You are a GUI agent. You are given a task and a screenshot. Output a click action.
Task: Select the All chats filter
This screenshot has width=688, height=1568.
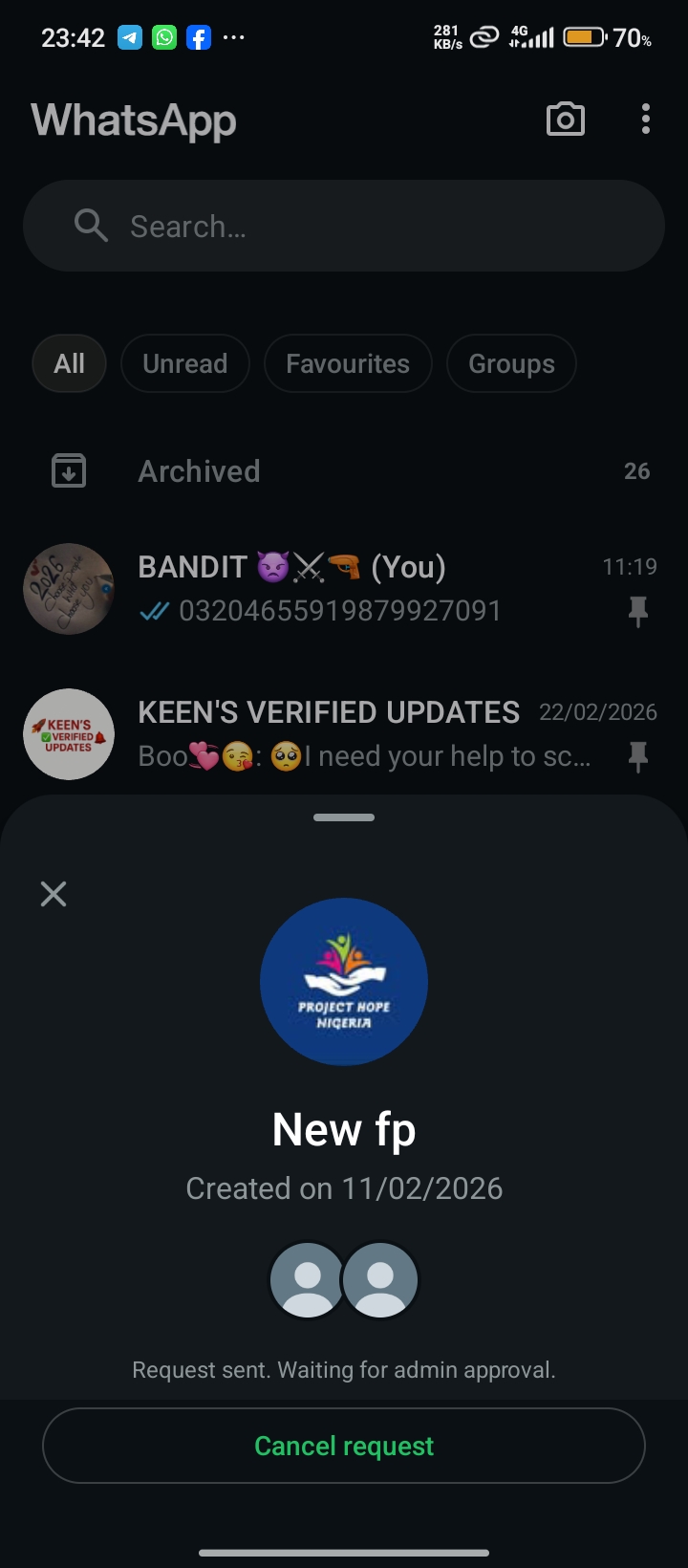pos(69,364)
